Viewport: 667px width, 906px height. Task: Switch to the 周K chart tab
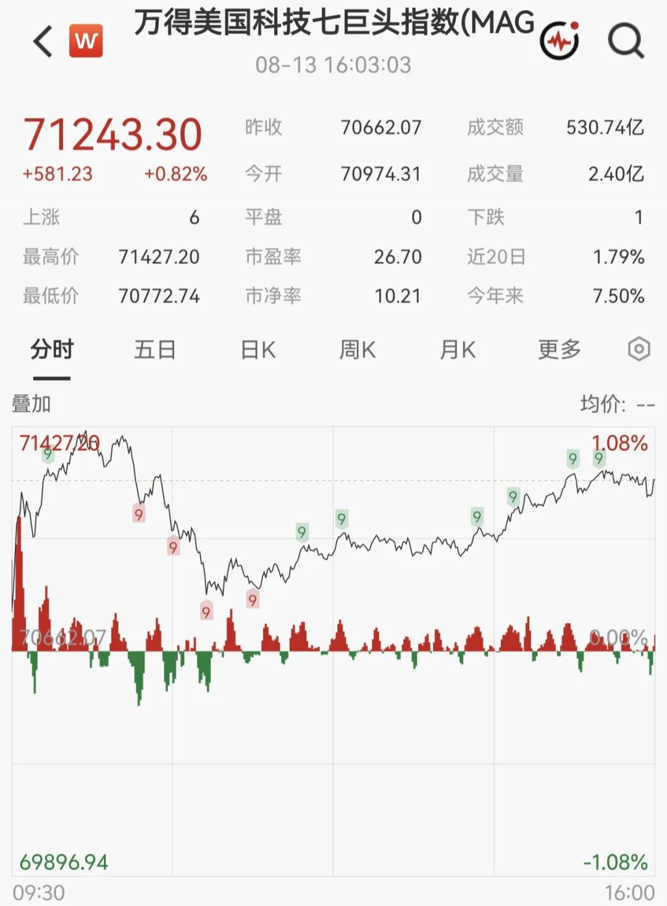[x=357, y=350]
